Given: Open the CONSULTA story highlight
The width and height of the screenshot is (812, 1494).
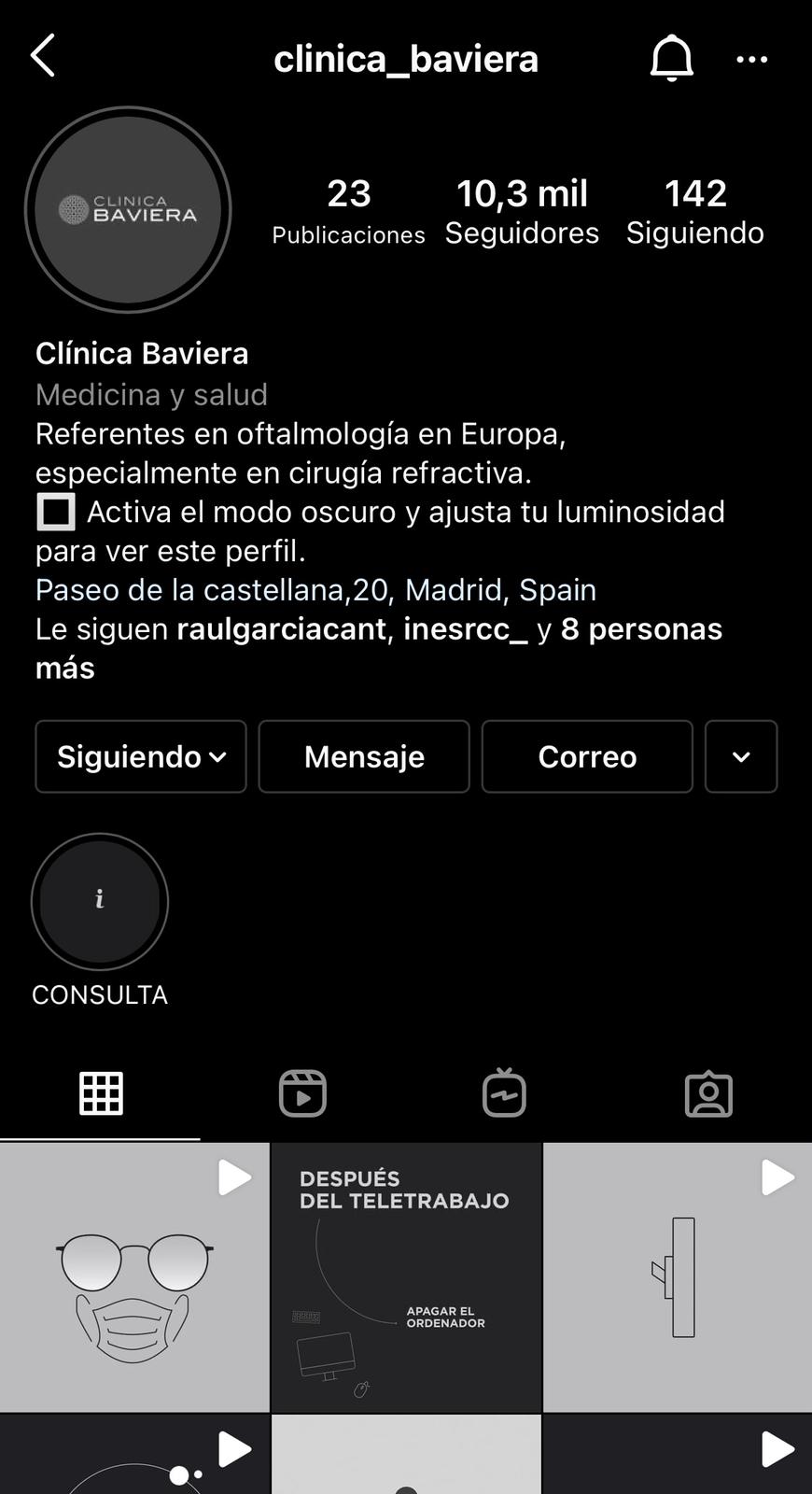Looking at the screenshot, I should click(100, 901).
